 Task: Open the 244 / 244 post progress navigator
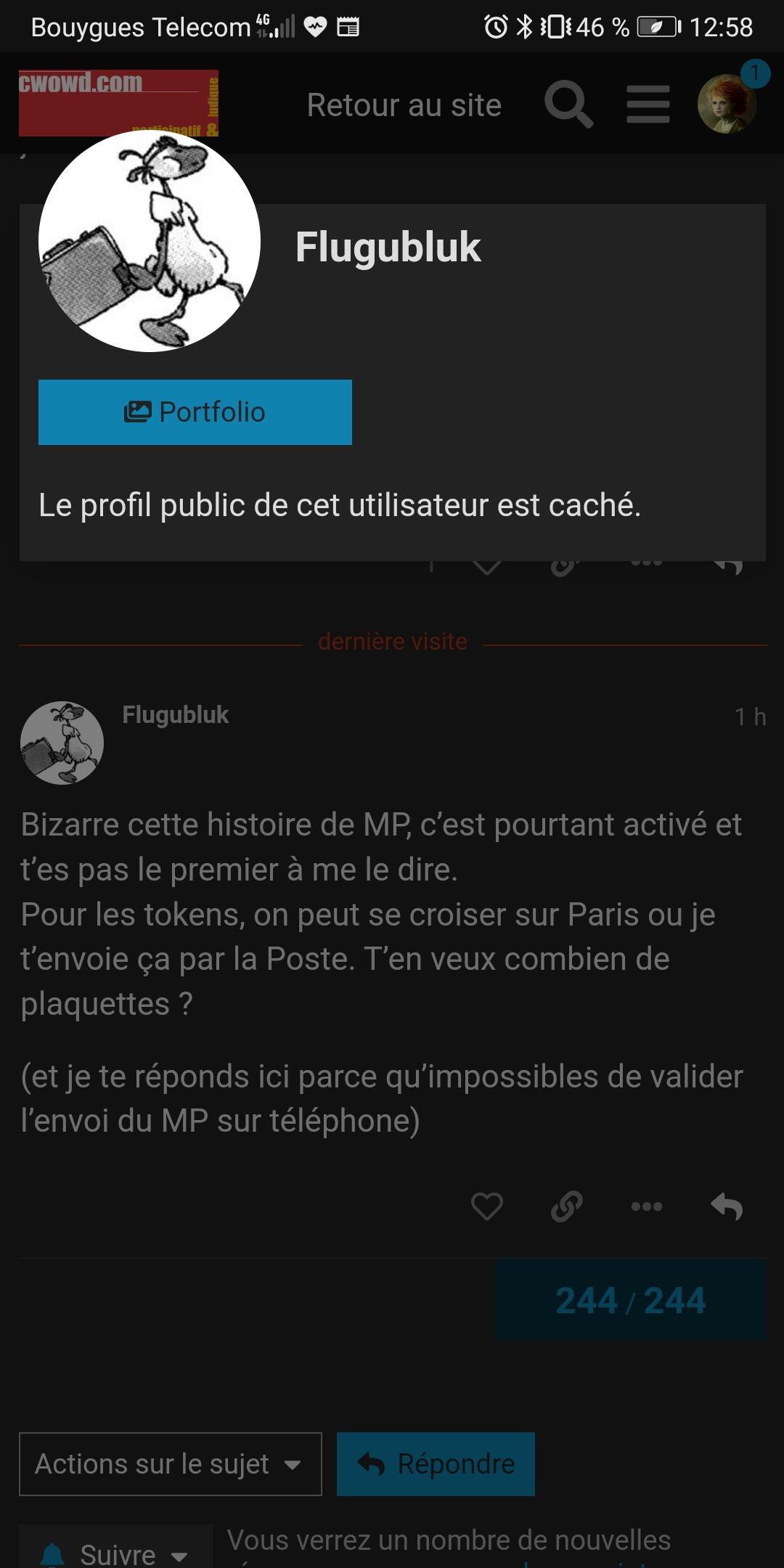630,1299
